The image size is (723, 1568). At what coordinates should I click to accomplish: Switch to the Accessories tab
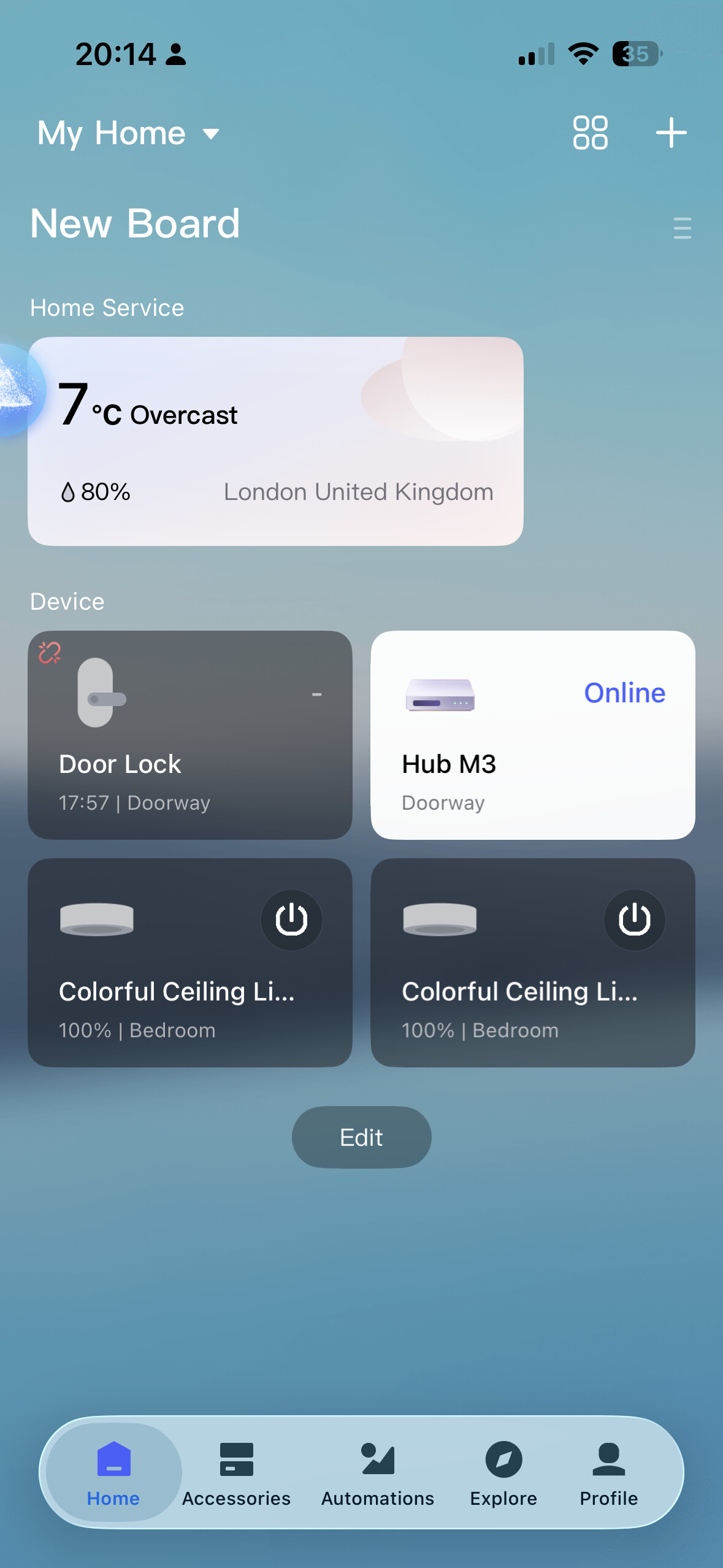pyautogui.click(x=236, y=1473)
